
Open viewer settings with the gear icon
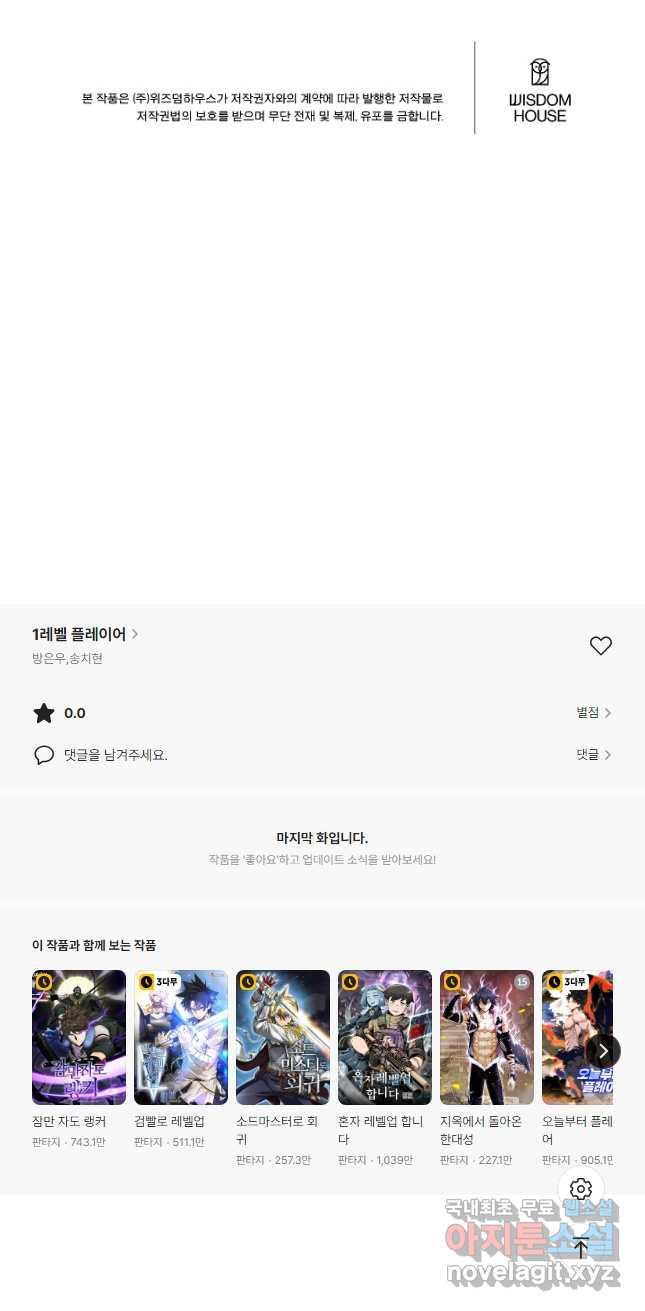[581, 1189]
